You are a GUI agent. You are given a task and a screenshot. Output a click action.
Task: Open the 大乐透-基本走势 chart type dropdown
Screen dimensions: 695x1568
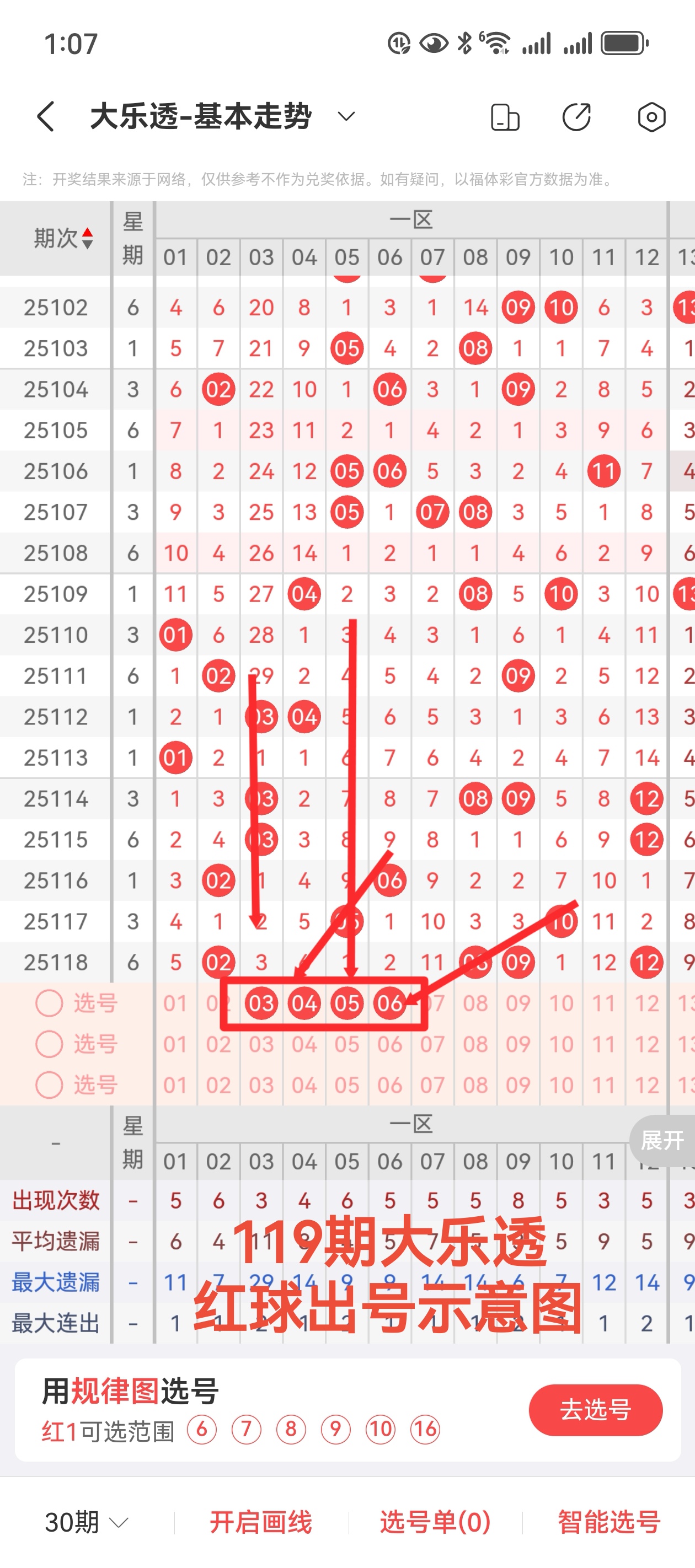click(x=346, y=116)
